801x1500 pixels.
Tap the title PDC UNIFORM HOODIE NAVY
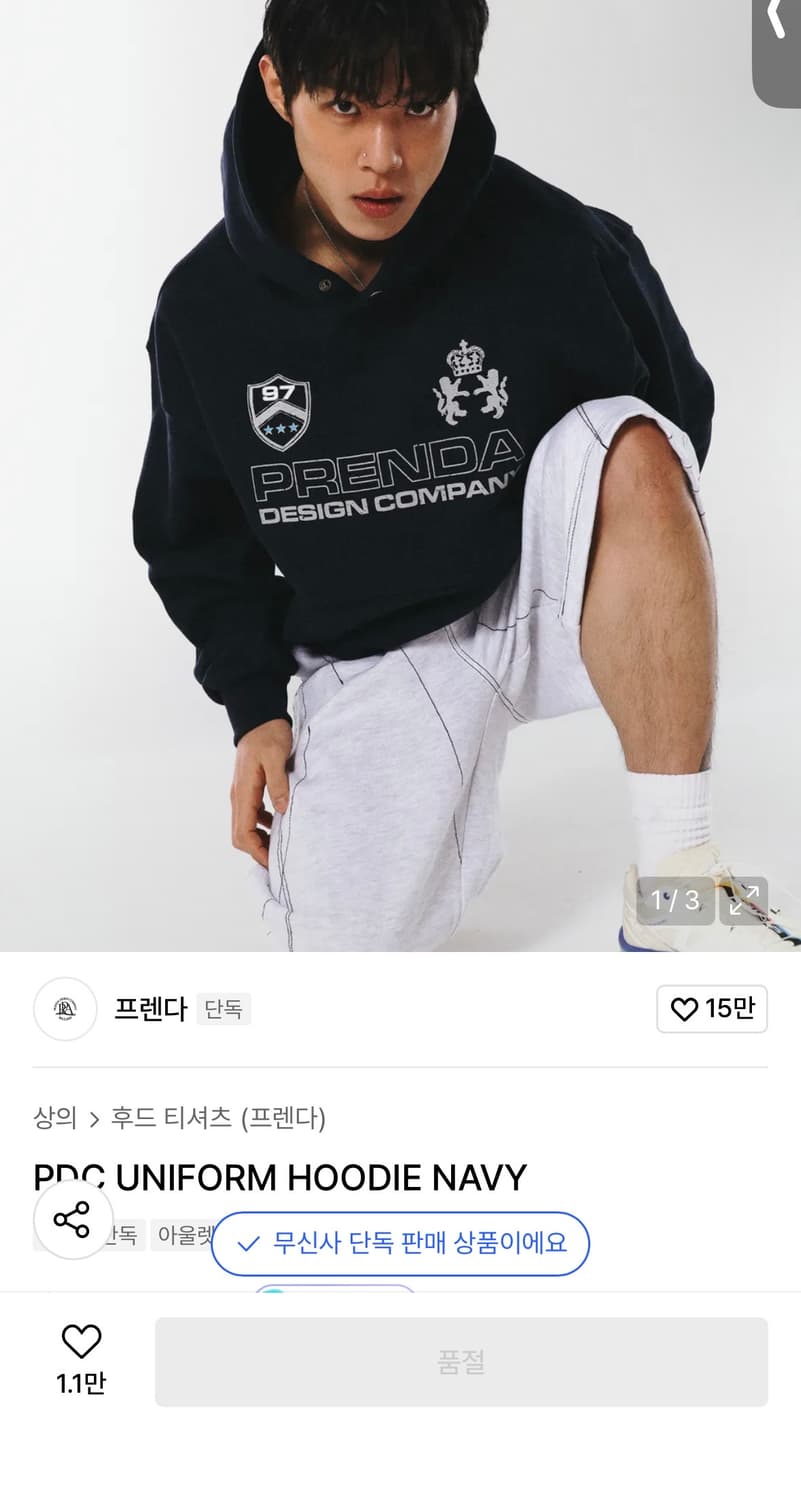point(279,1177)
